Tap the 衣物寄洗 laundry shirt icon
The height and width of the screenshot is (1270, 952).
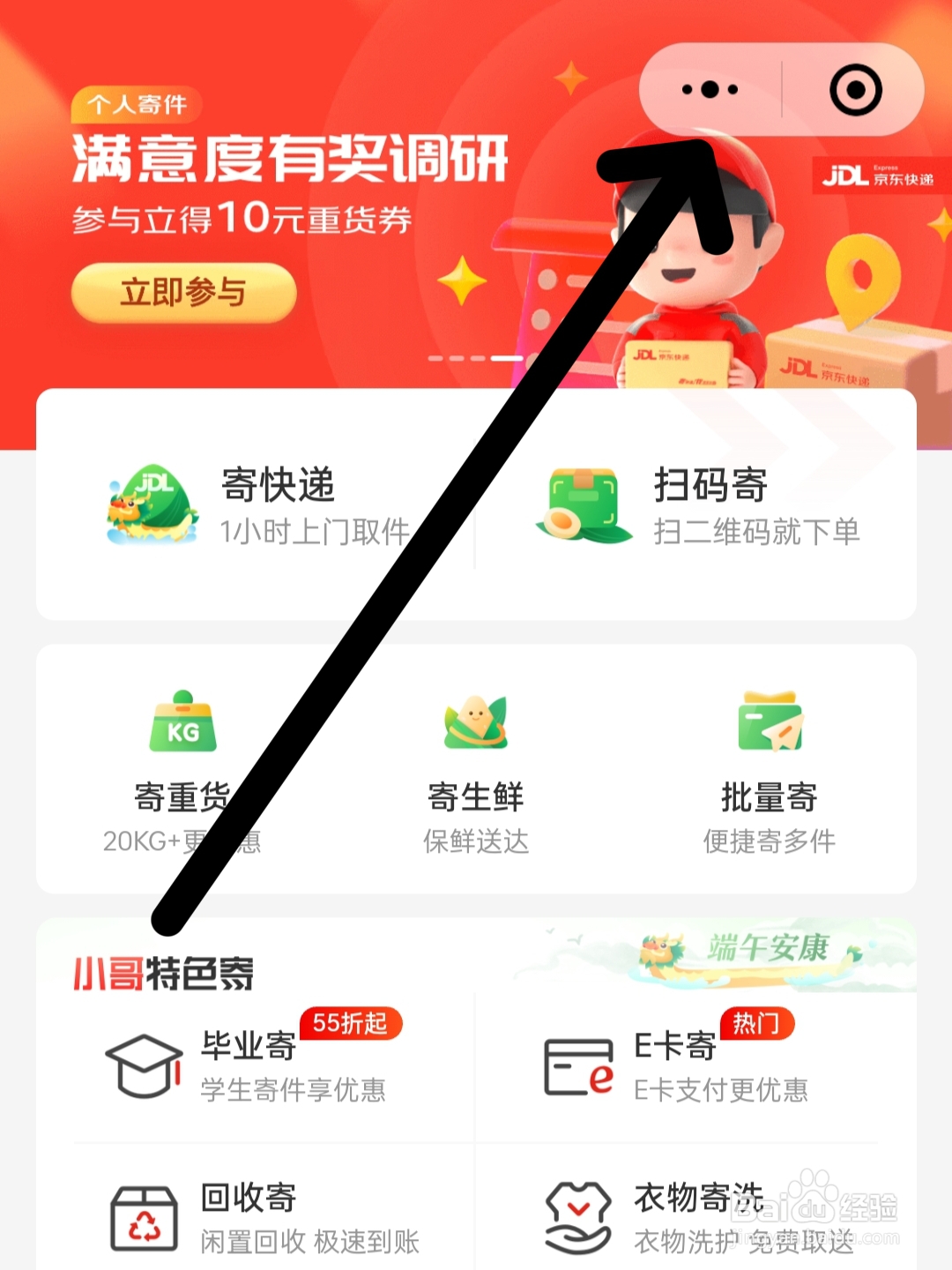[x=579, y=1217]
